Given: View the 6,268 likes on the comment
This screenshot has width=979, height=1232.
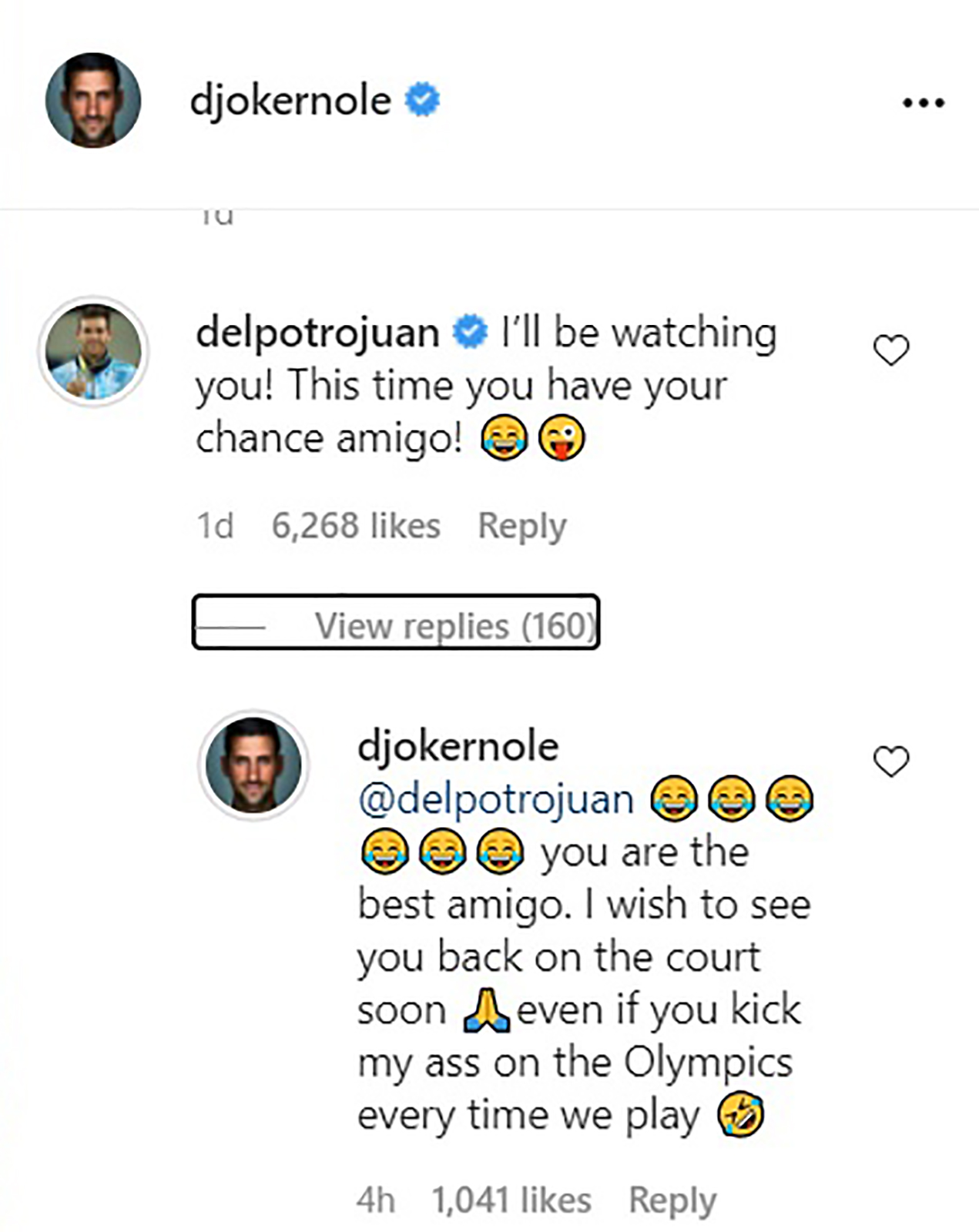Looking at the screenshot, I should click(355, 524).
